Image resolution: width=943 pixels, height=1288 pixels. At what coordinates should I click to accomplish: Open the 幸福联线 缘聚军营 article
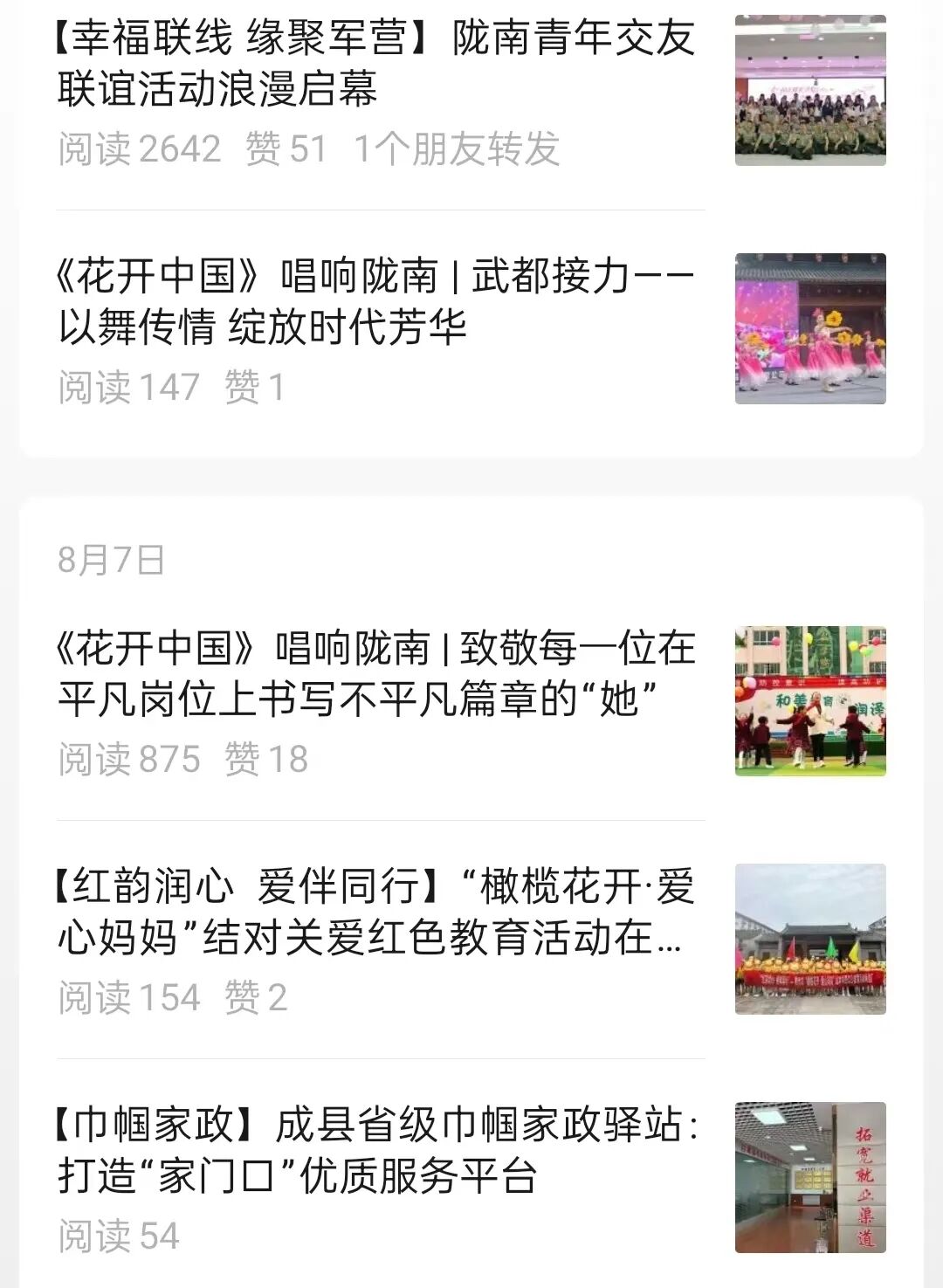[375, 64]
